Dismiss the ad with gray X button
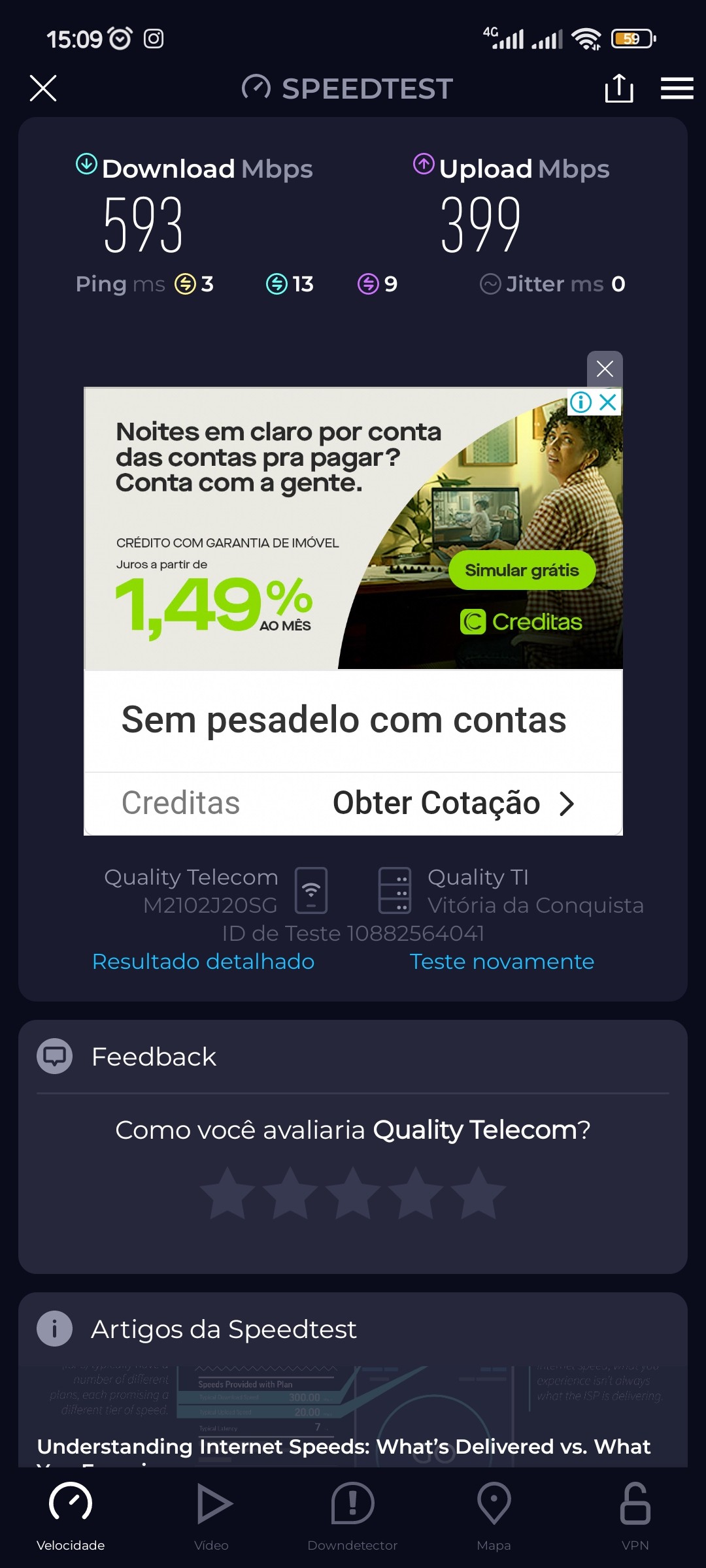This screenshot has width=706, height=1568. [x=605, y=369]
